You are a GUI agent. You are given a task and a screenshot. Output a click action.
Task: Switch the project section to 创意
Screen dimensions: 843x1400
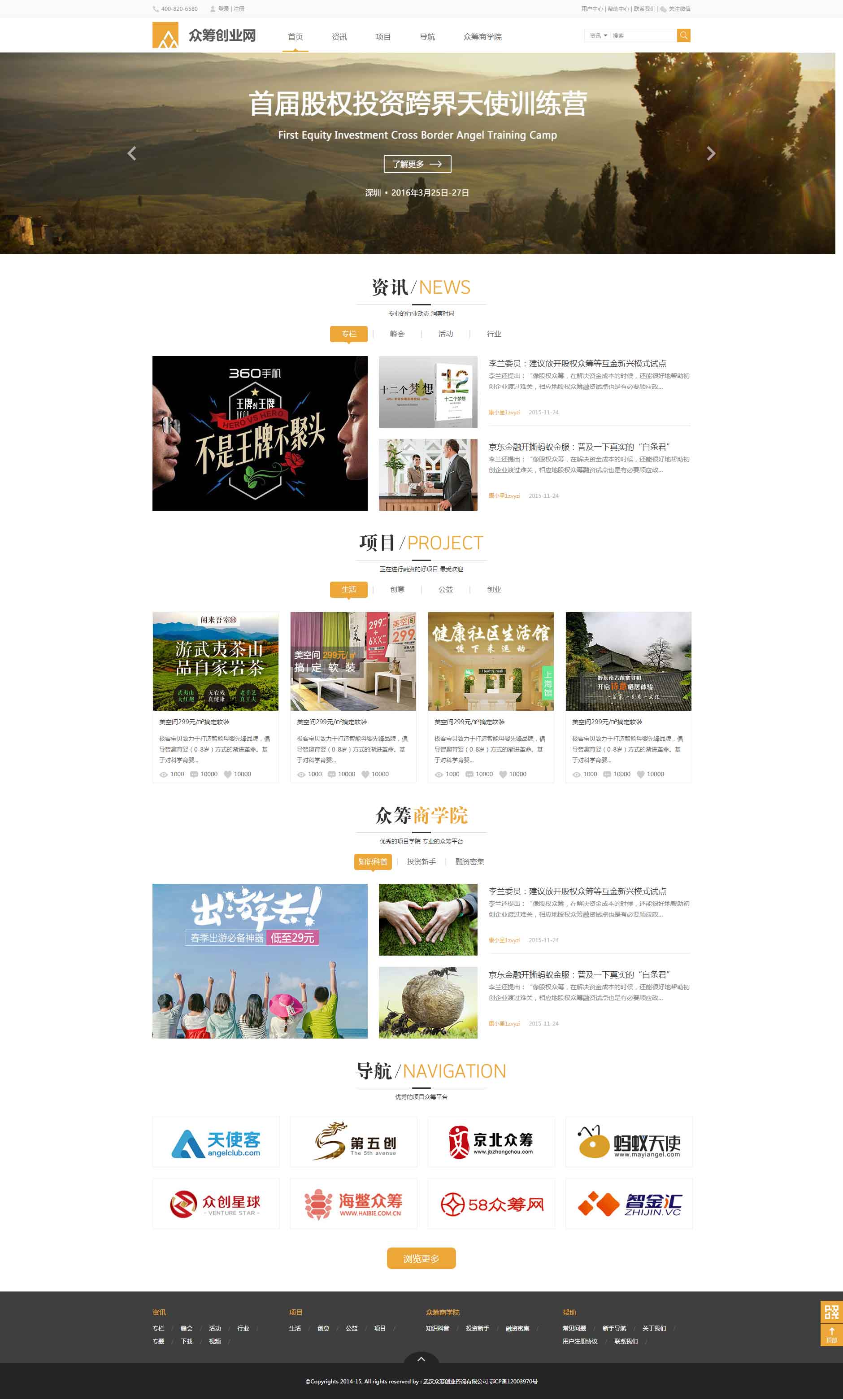pyautogui.click(x=397, y=590)
